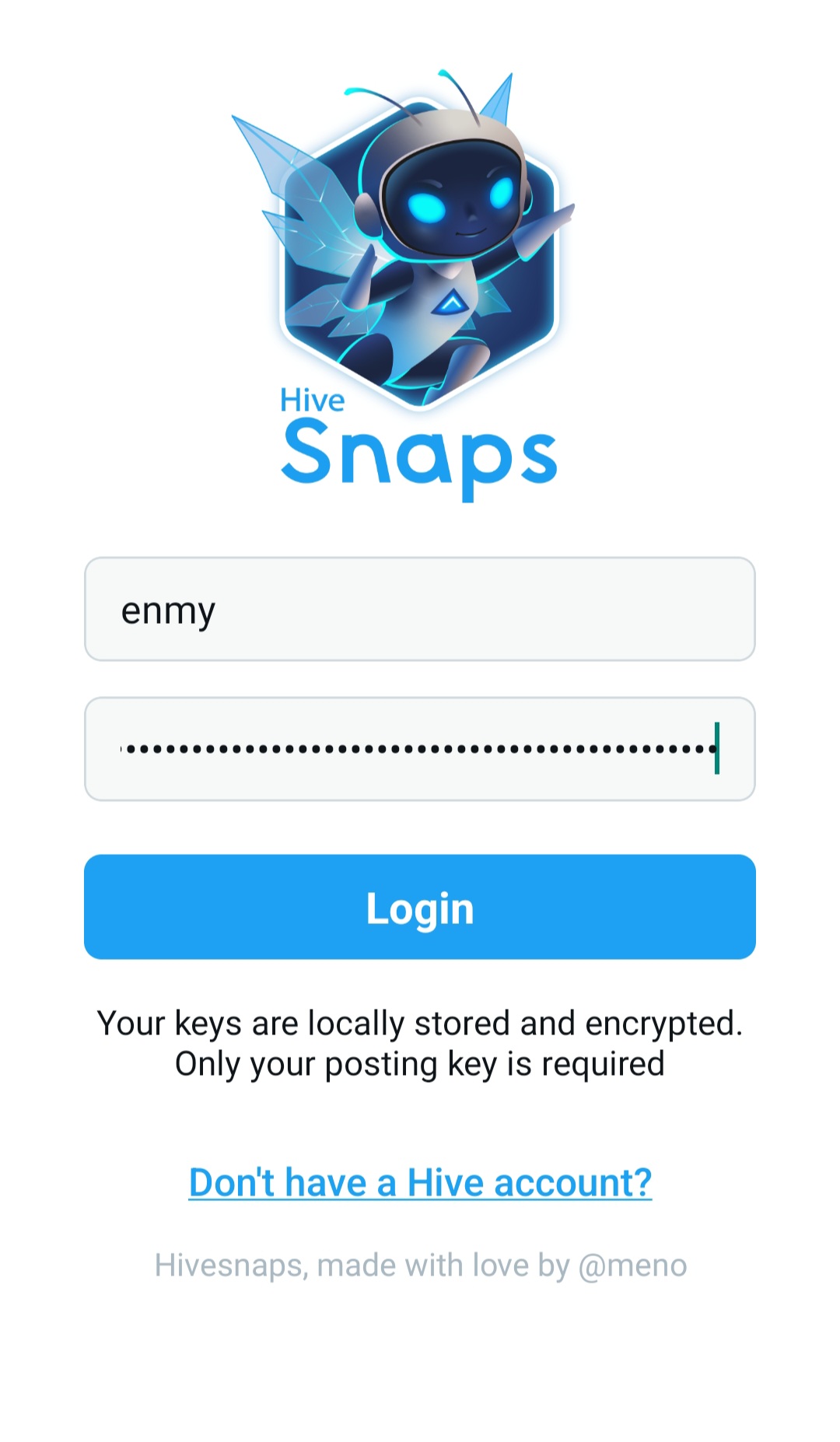Open the Don't have a Hive account link
Screen dimensions: 840x1442
click(x=420, y=1183)
